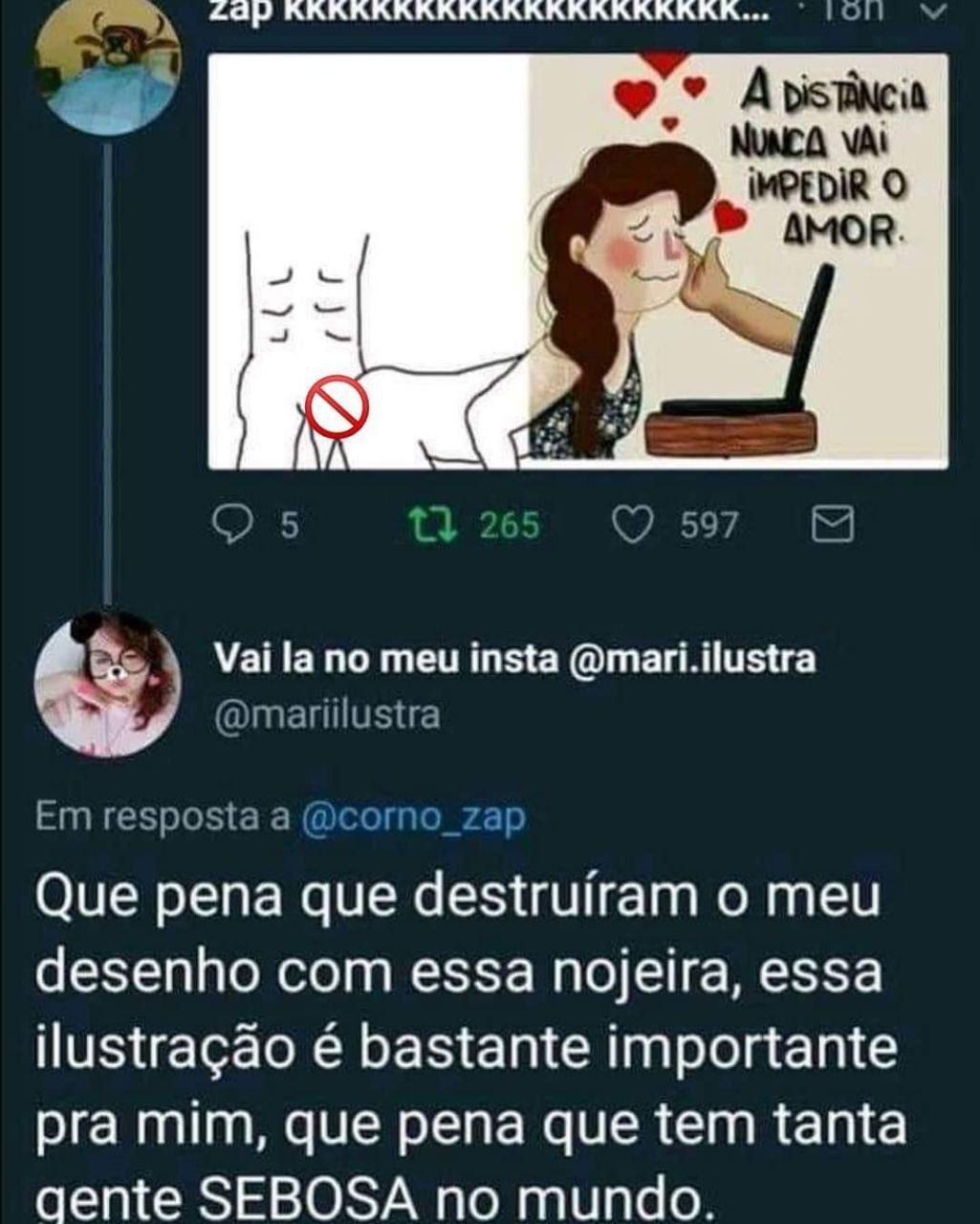Open @mariilustra's profile picture
This screenshot has width=980, height=1224.
108,685
